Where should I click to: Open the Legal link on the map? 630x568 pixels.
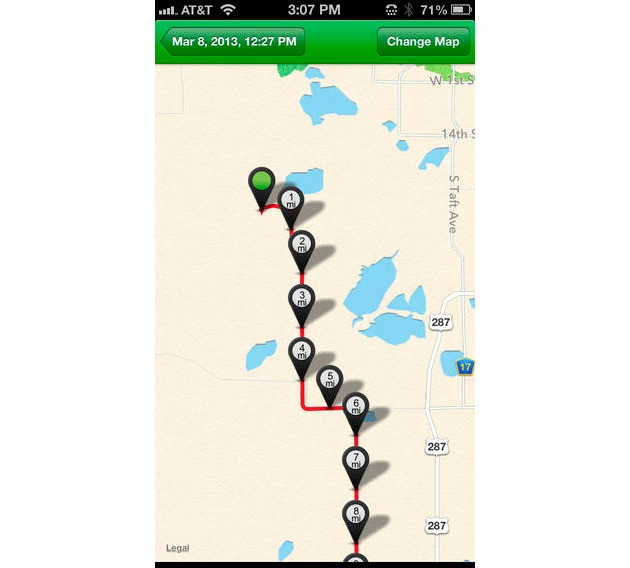tap(177, 548)
